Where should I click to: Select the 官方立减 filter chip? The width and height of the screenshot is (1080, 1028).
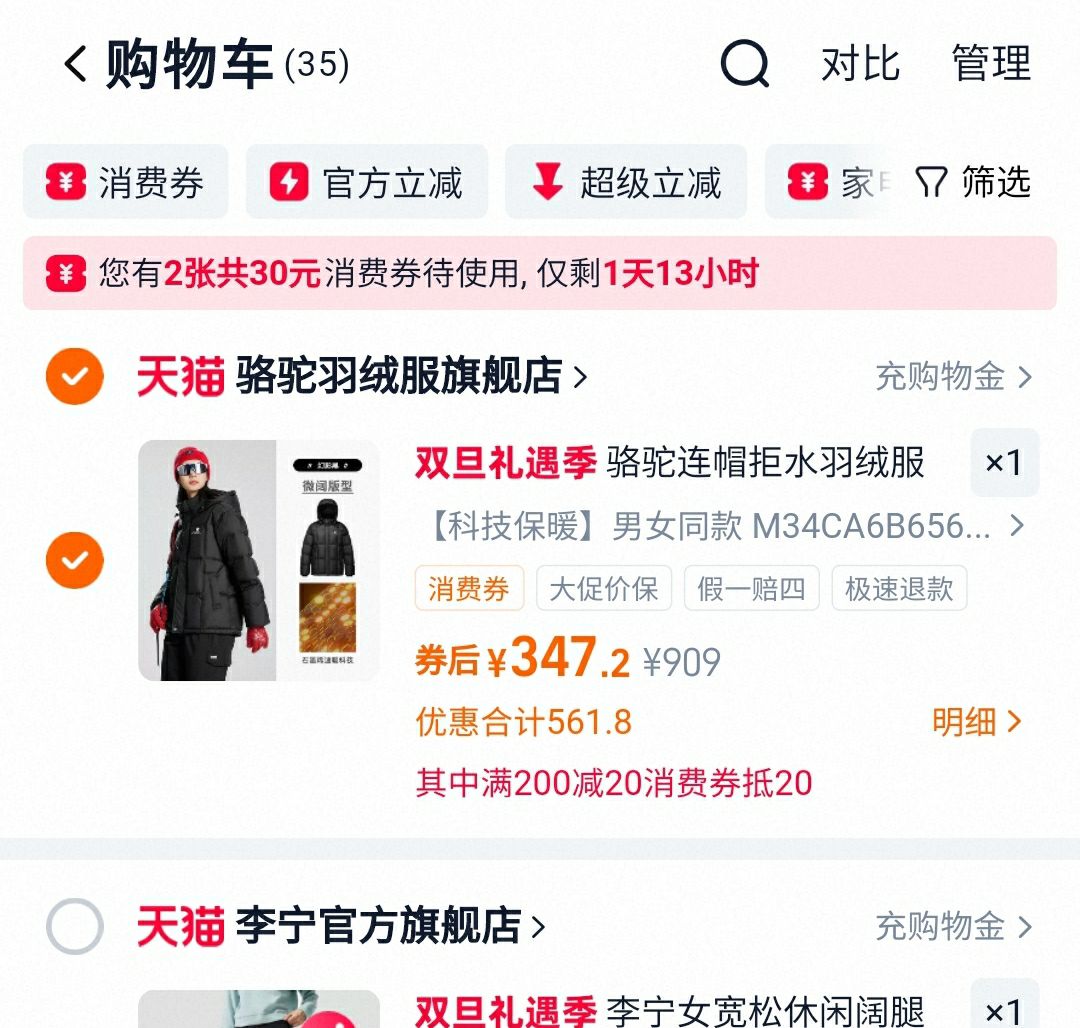click(367, 183)
